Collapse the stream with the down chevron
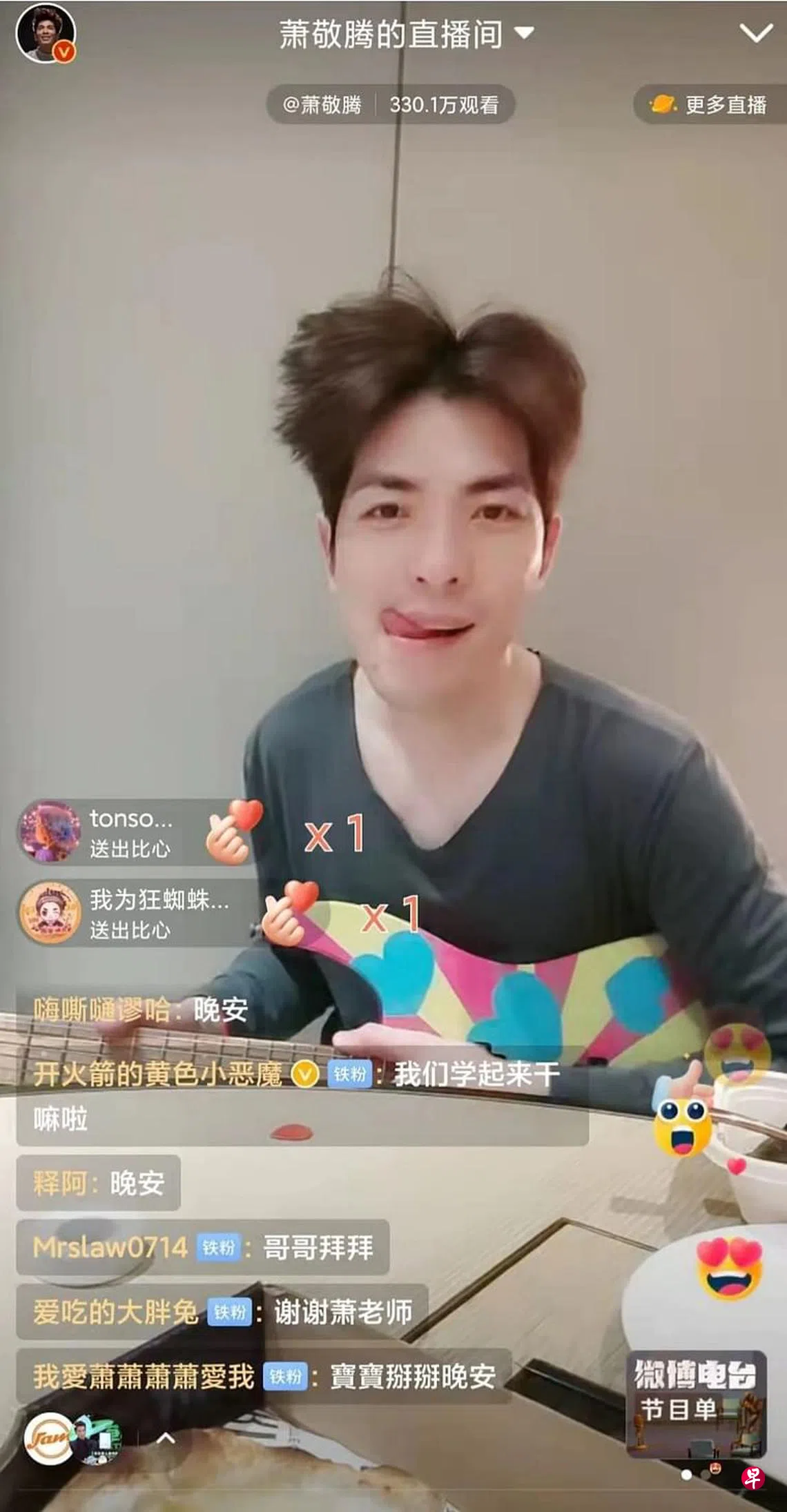The image size is (787, 1512). pyautogui.click(x=755, y=33)
